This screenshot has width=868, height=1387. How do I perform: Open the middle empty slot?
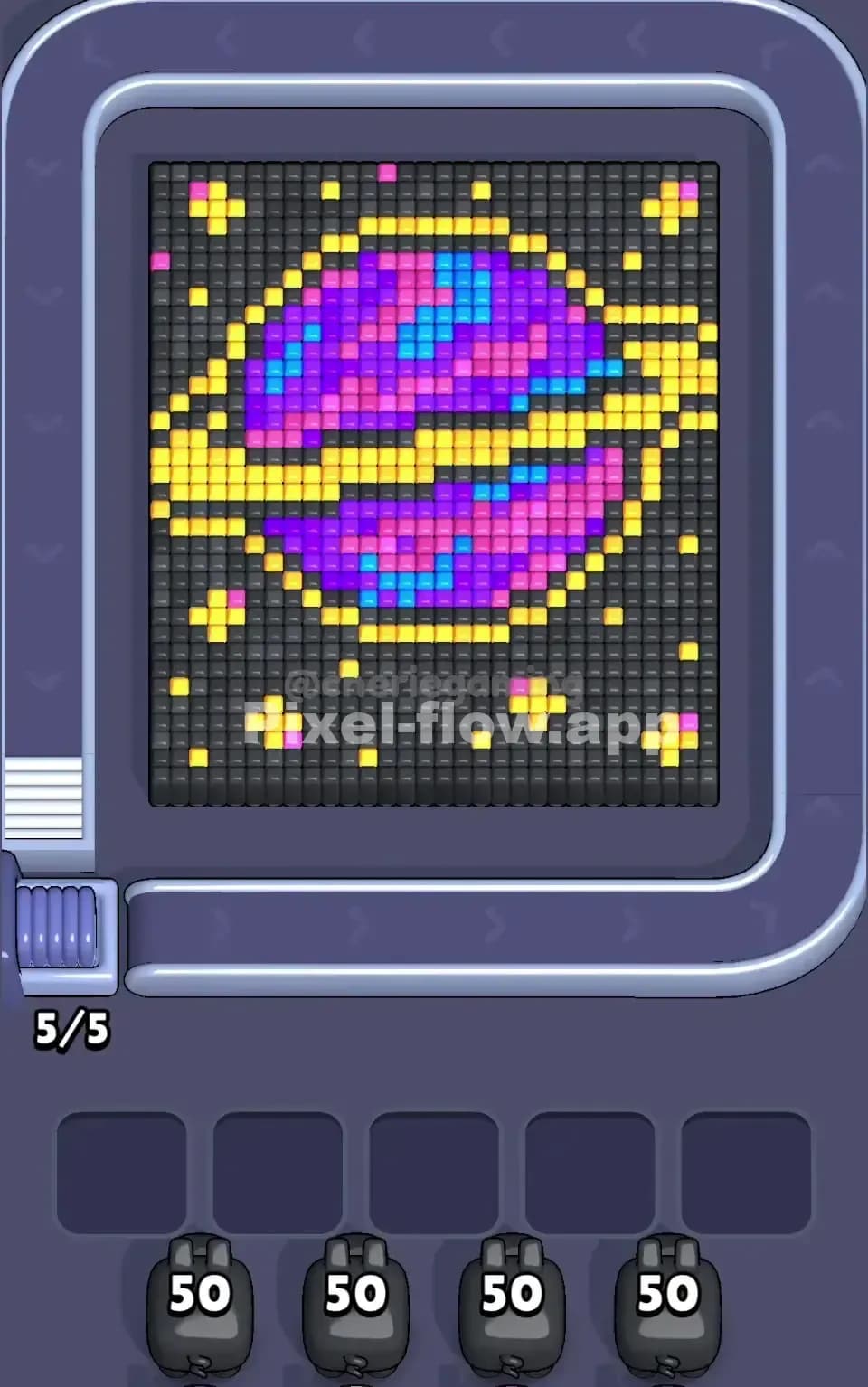pyautogui.click(x=433, y=1171)
